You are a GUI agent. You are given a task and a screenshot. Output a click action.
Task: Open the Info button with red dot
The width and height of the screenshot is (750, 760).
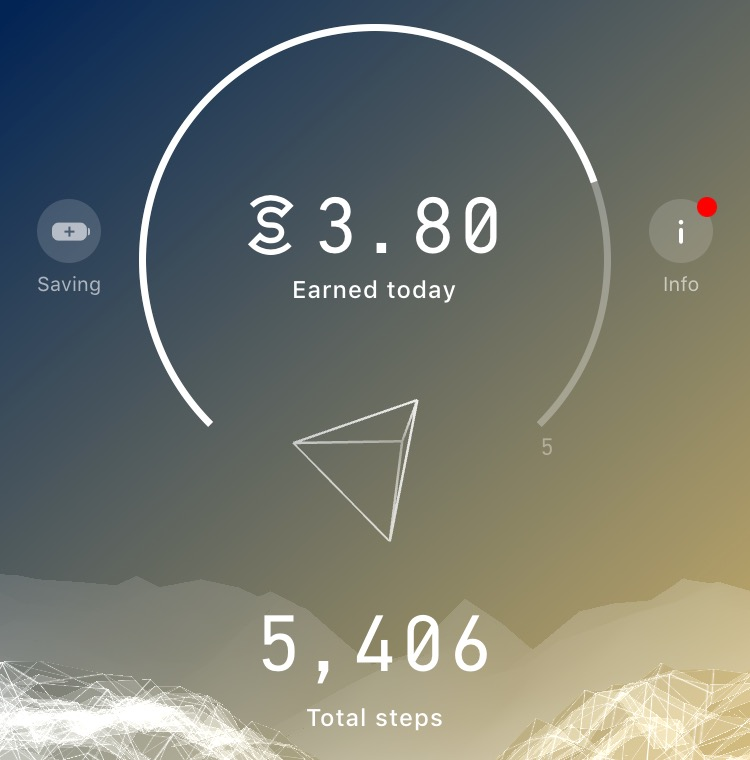click(x=681, y=232)
